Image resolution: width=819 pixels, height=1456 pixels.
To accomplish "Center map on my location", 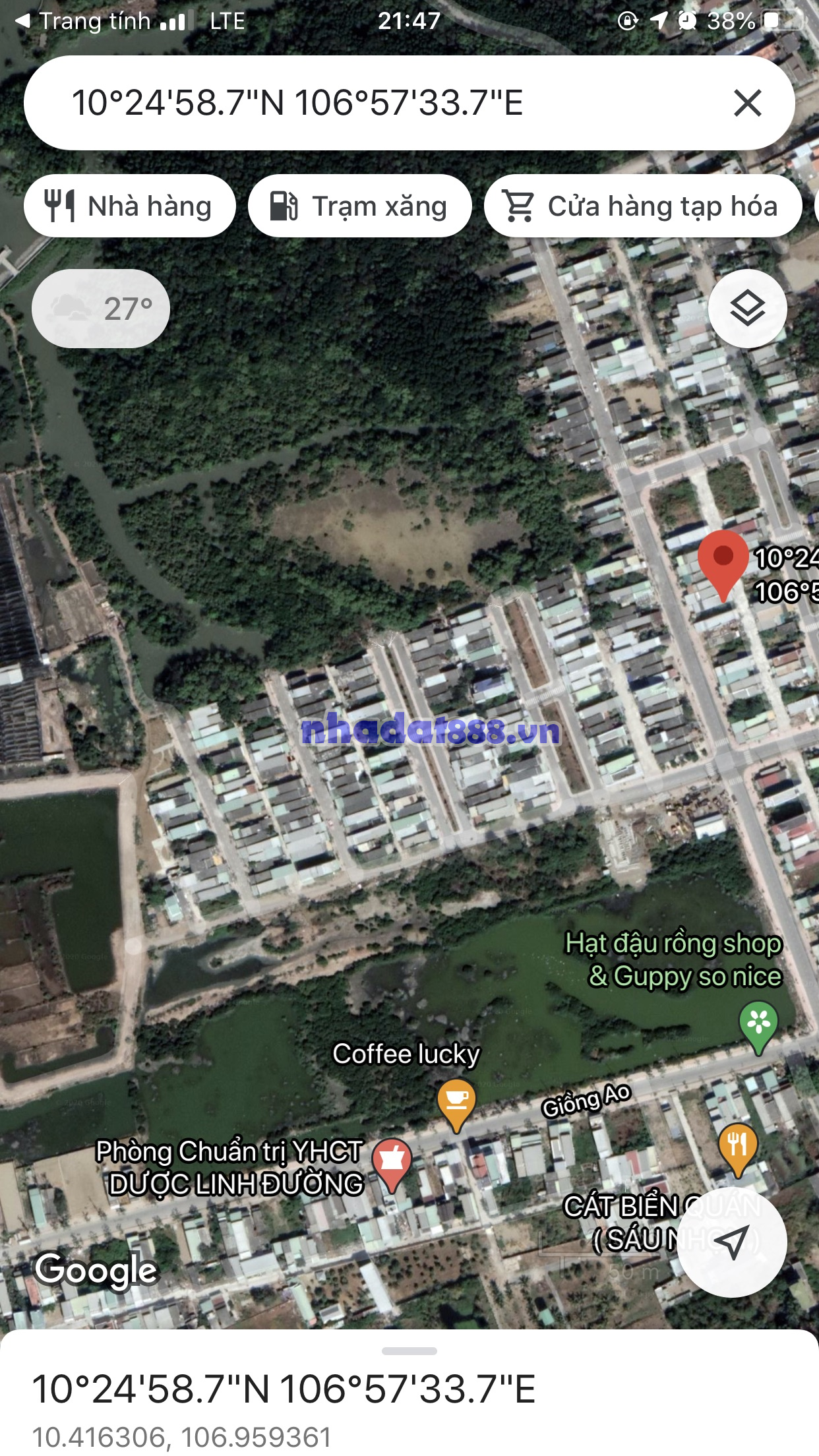I will pos(731,1242).
